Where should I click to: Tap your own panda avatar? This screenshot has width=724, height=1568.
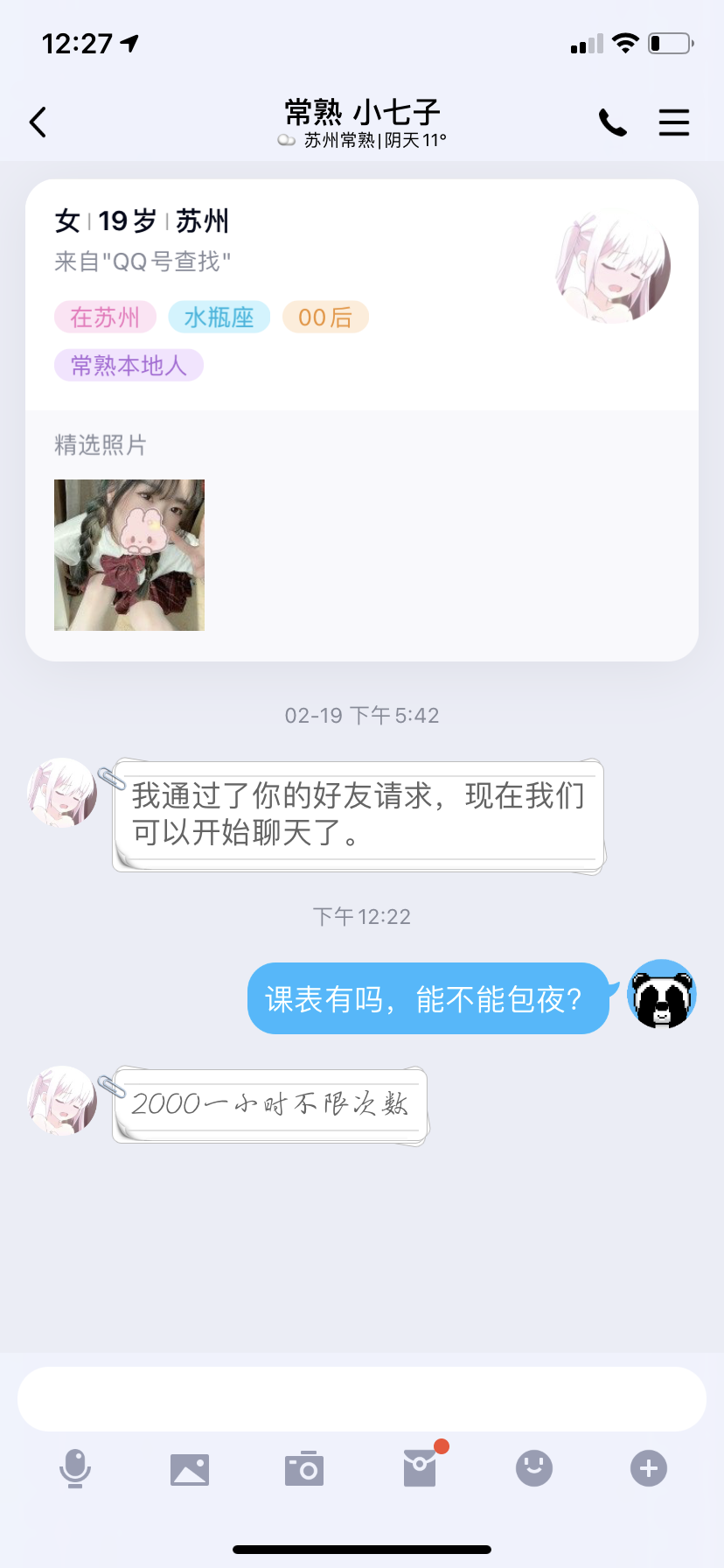(662, 994)
